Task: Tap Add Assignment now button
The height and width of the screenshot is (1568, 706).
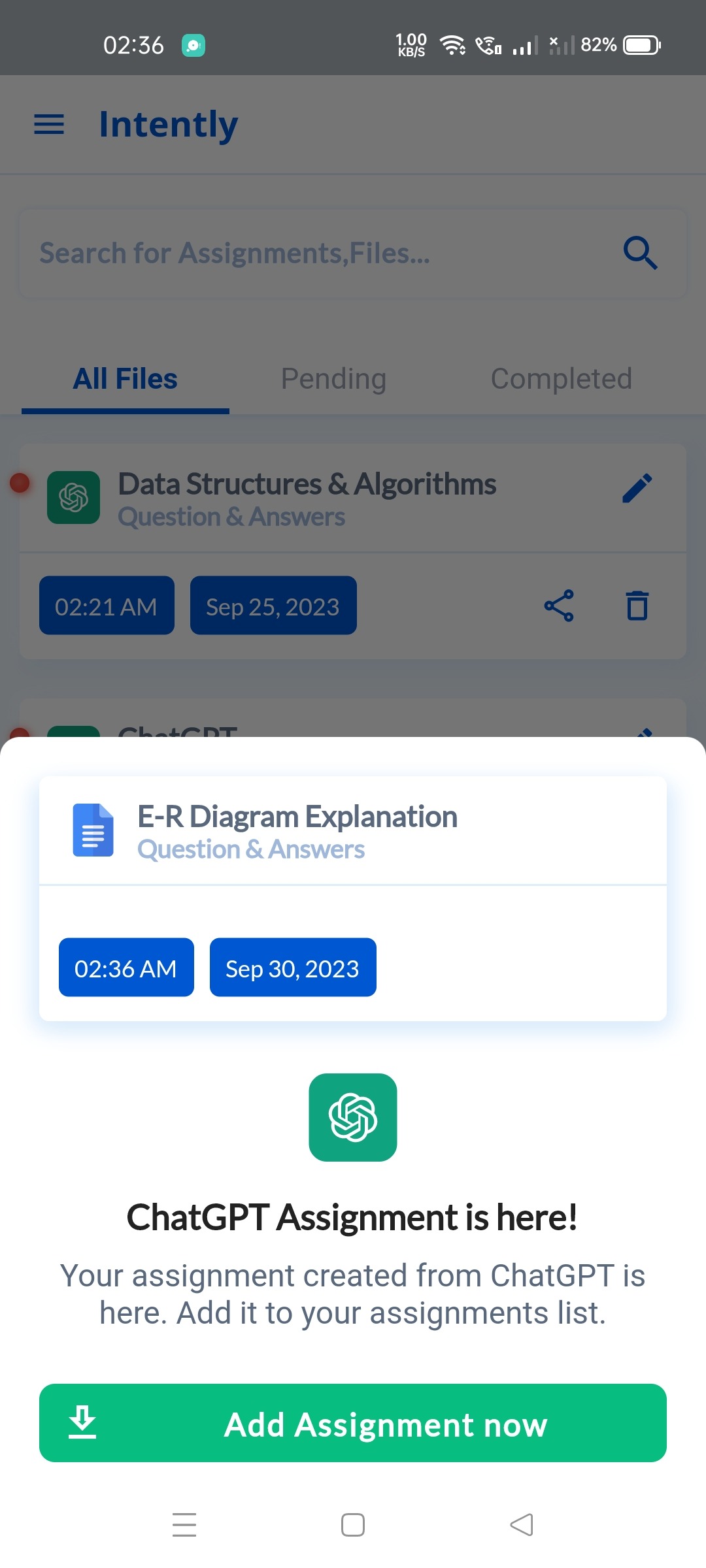Action: point(353,1424)
